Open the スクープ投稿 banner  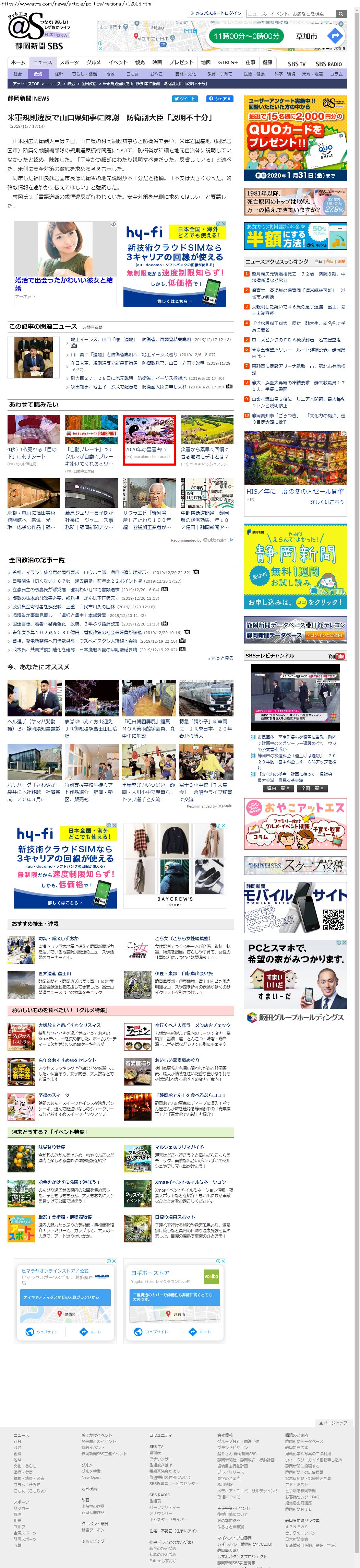click(295, 865)
